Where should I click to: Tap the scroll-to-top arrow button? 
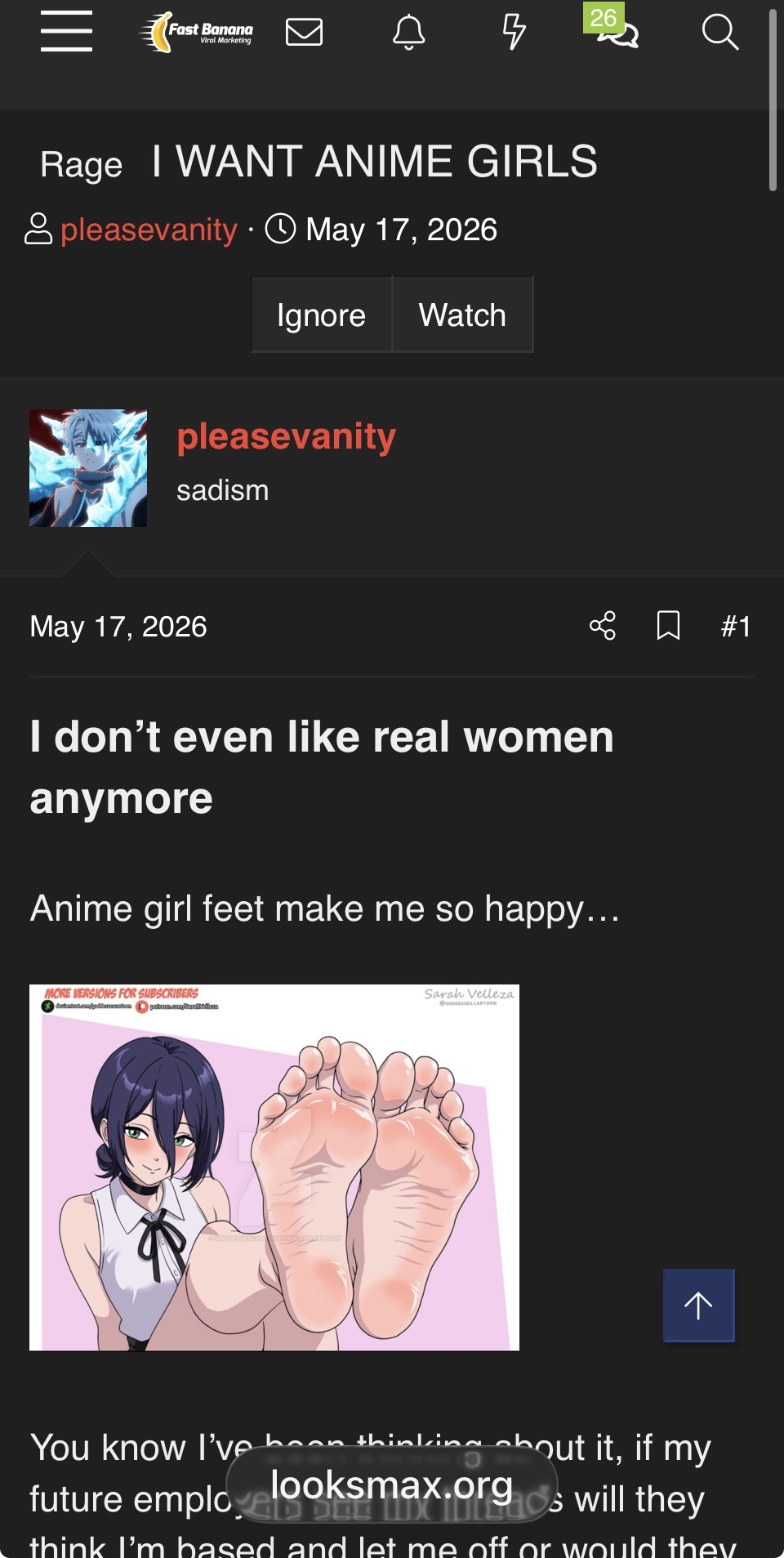699,1305
